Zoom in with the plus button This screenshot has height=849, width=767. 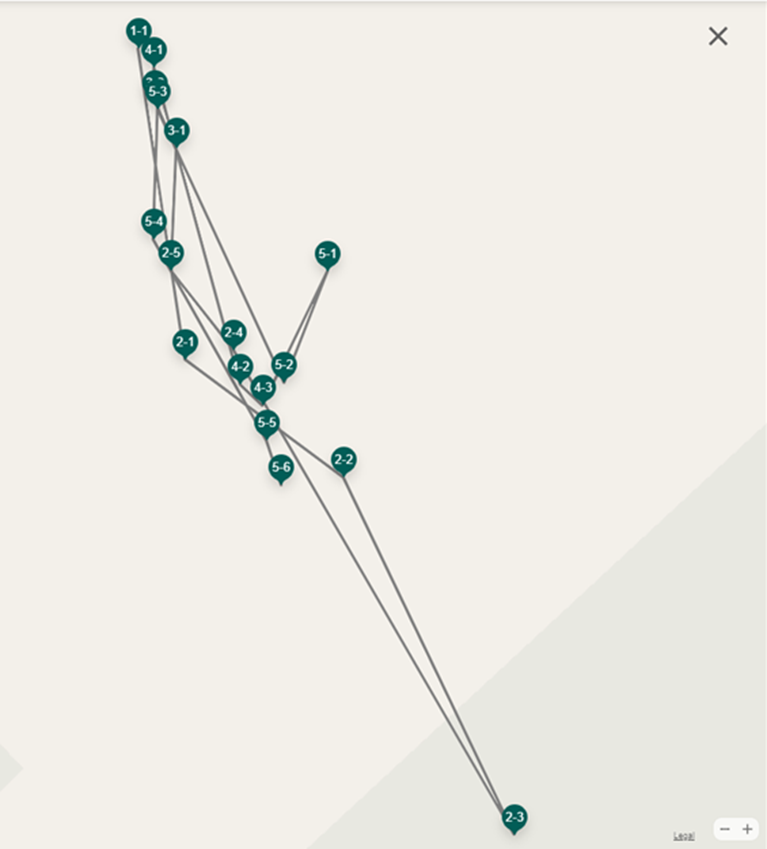pyautogui.click(x=747, y=829)
